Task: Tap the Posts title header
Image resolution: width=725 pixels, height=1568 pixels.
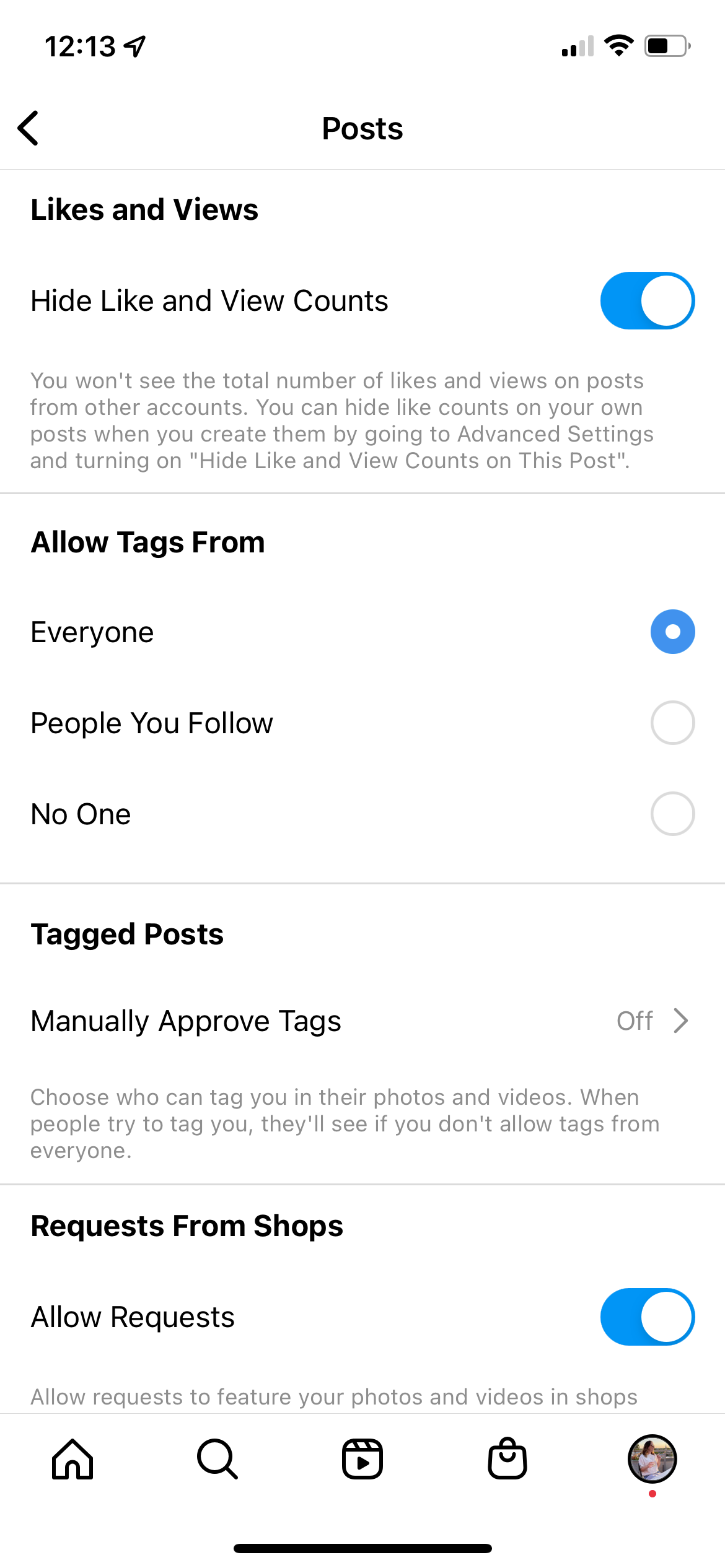Action: (x=362, y=128)
